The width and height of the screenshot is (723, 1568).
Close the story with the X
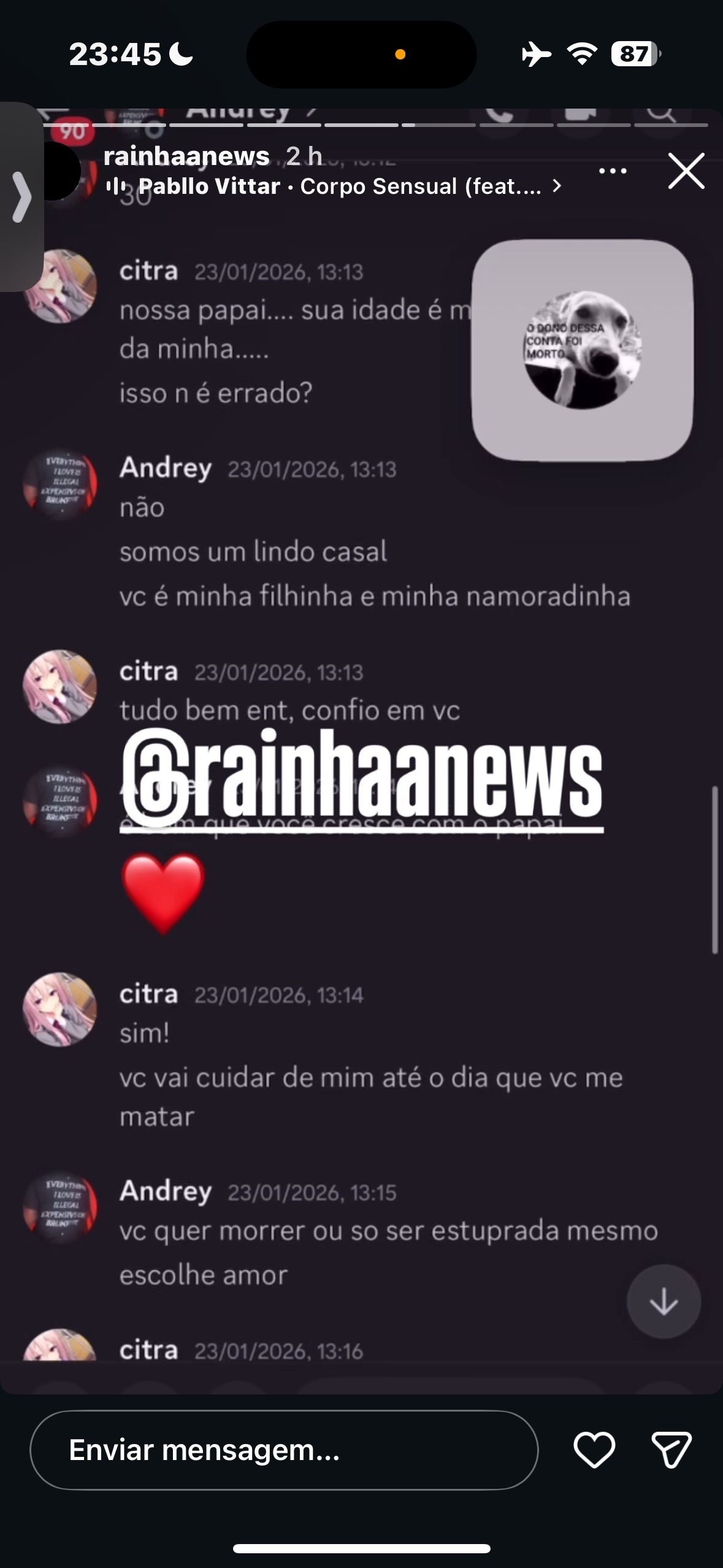coord(686,171)
